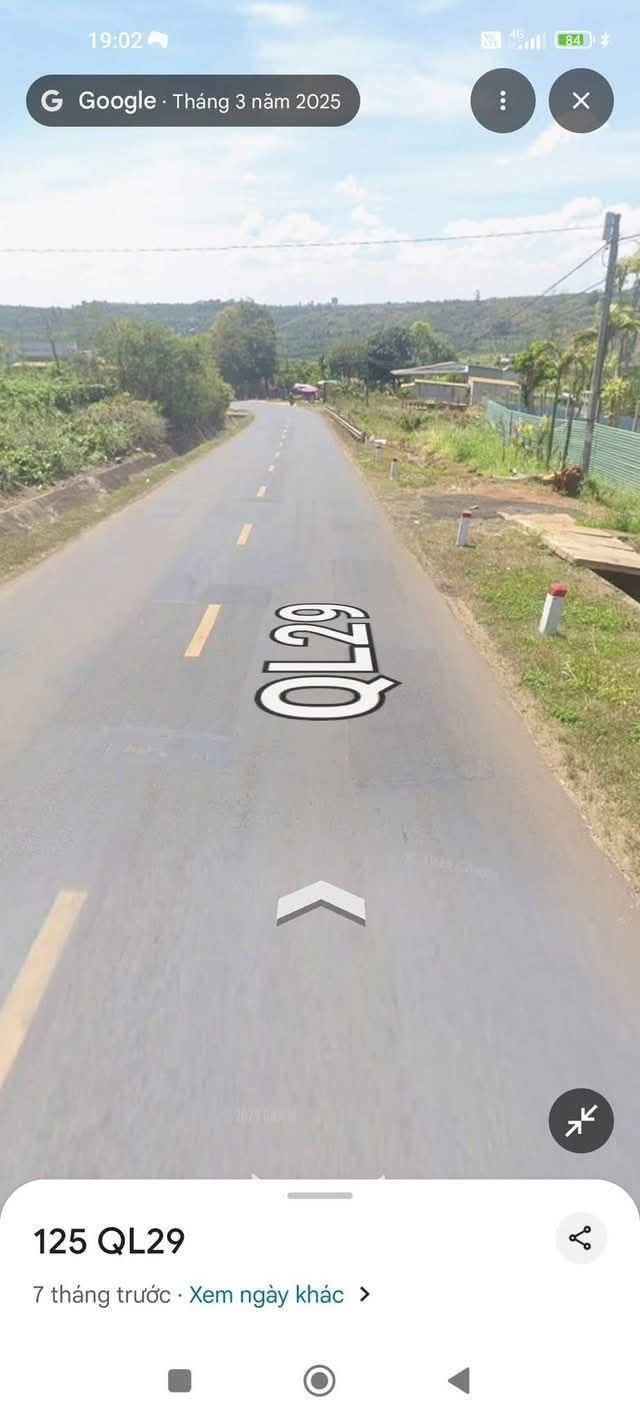640x1421 pixels.
Task: Go back using the system back triangle
Action: click(x=459, y=1380)
